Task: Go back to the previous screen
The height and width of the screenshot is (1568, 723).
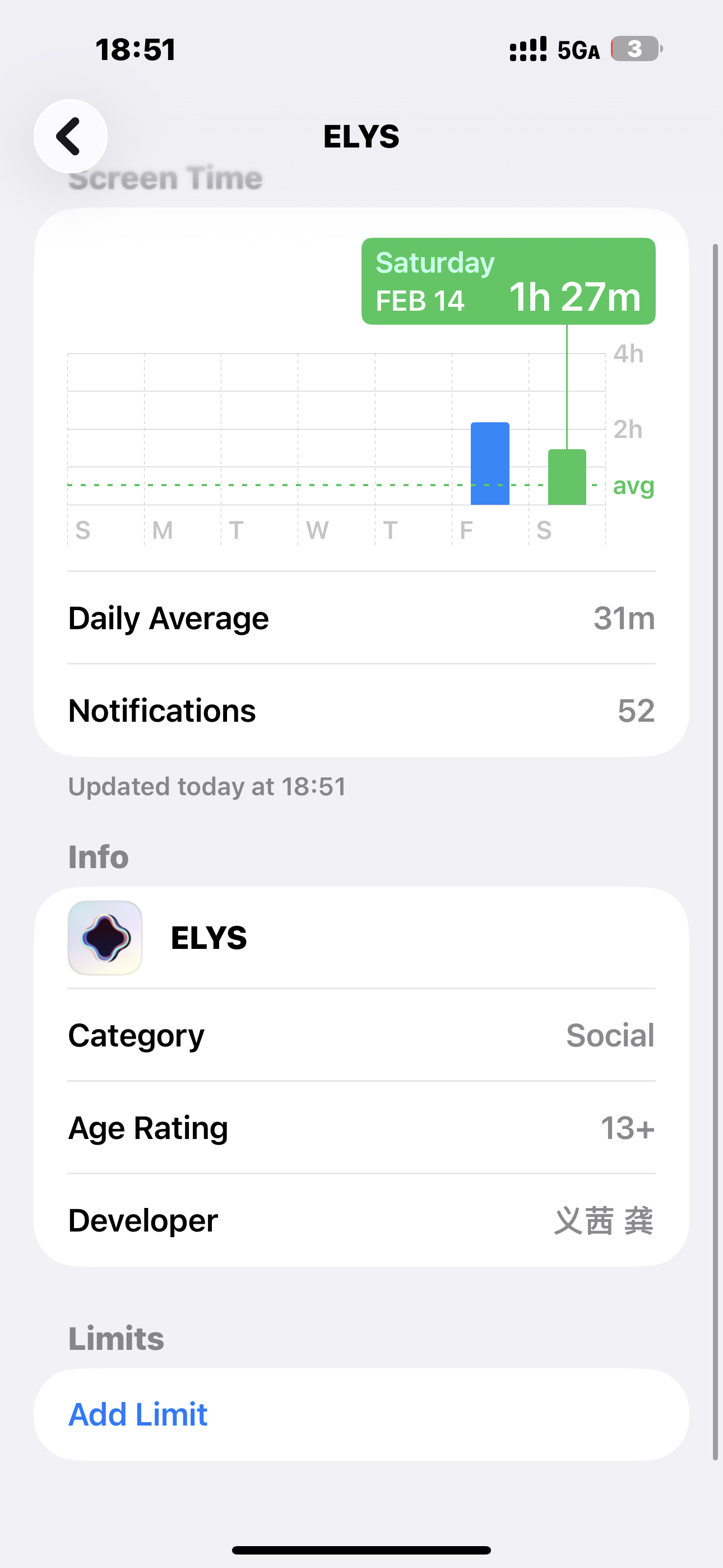Action: [70, 136]
